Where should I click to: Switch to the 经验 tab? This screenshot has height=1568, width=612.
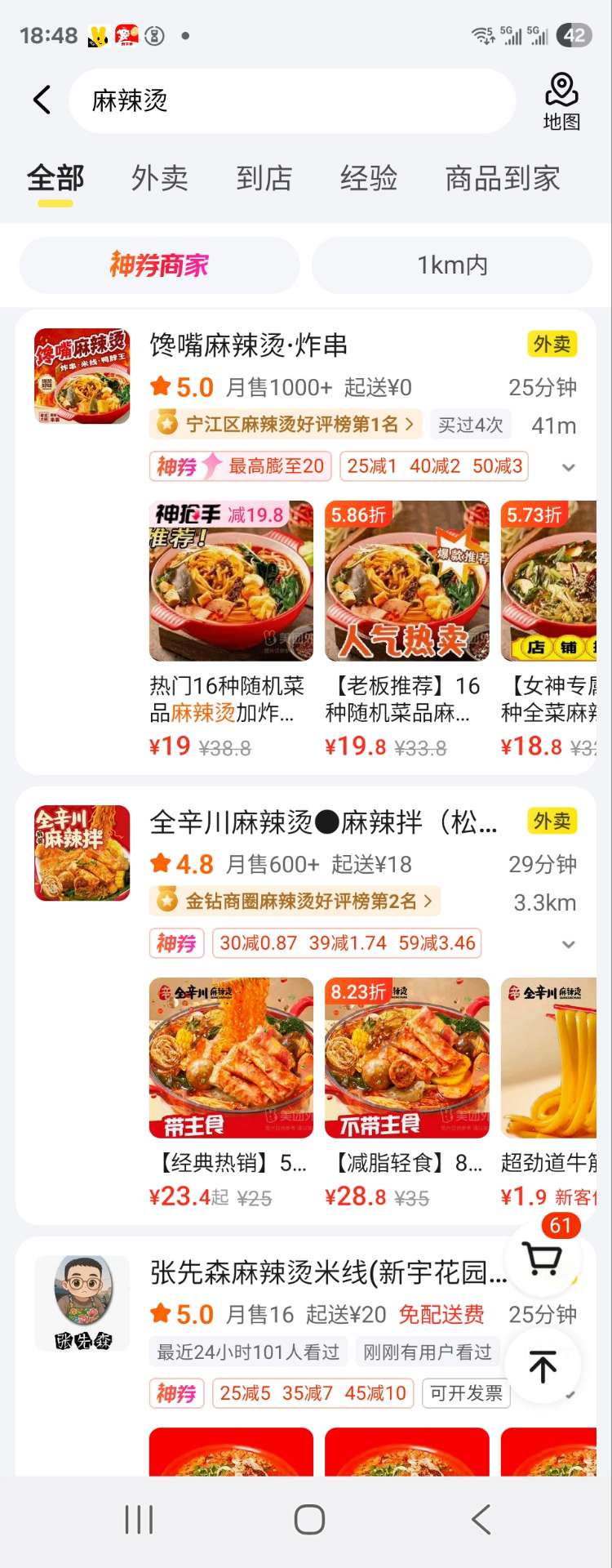click(369, 178)
